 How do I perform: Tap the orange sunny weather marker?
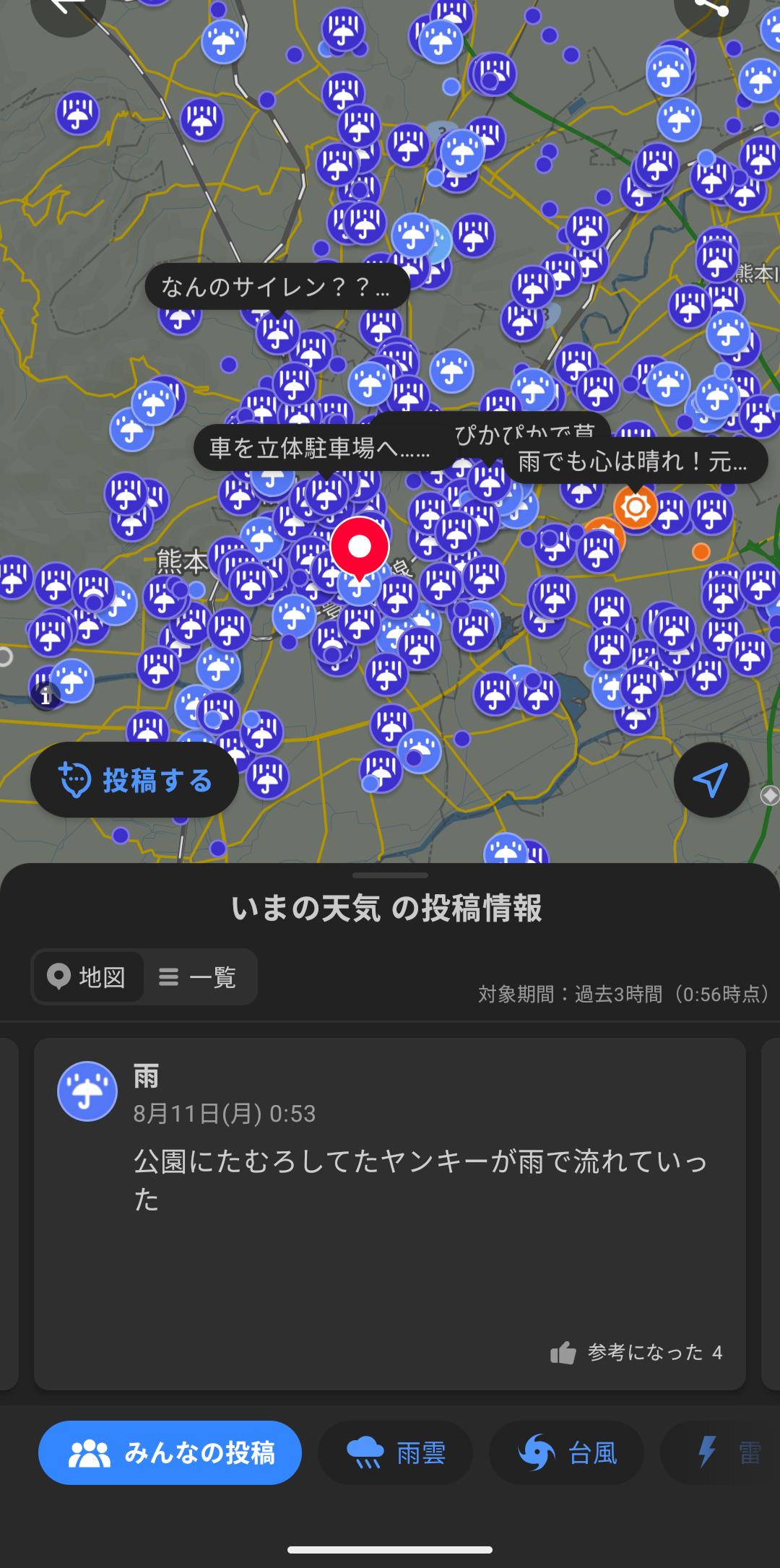(x=636, y=507)
